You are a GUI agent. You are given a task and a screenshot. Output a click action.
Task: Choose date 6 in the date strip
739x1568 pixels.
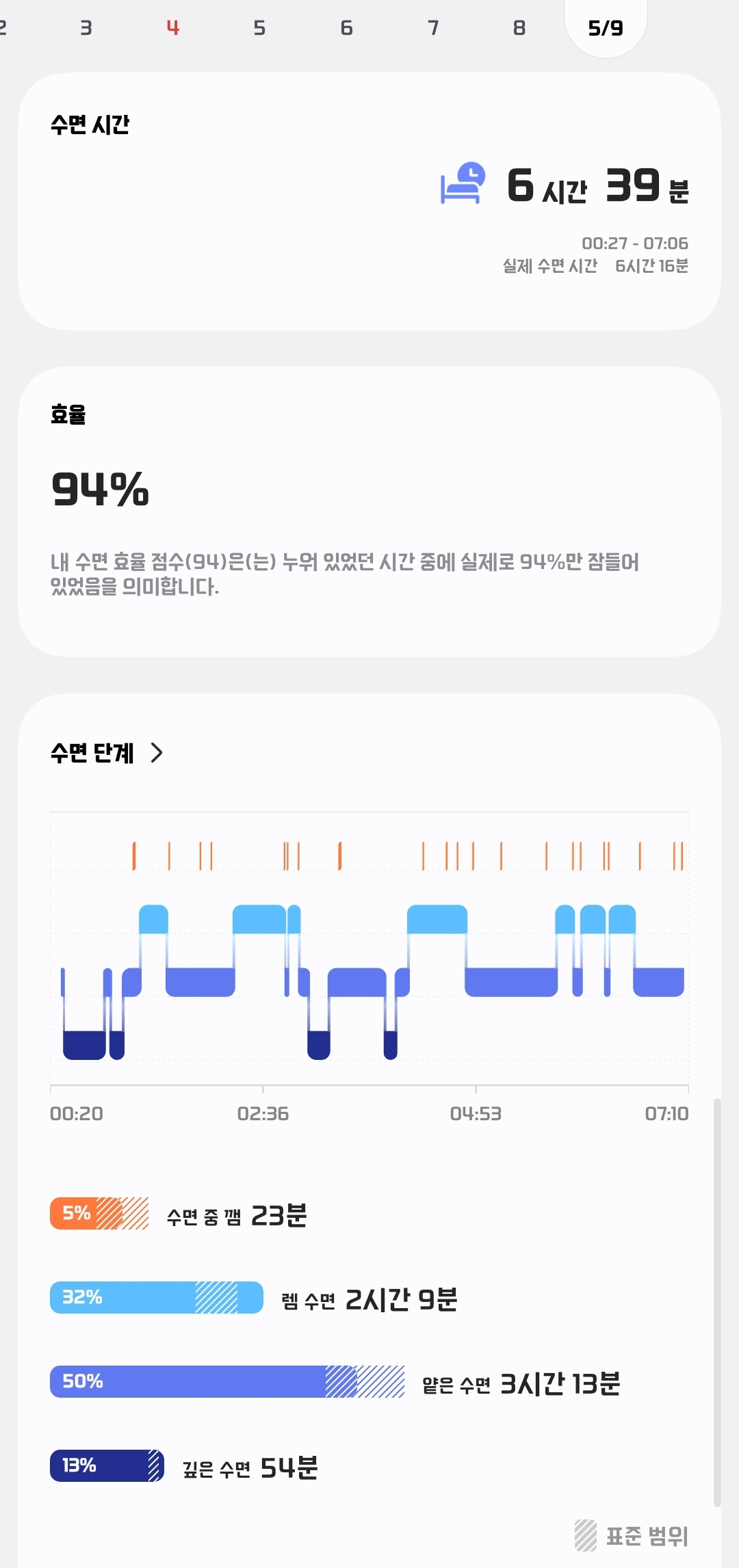tap(346, 28)
